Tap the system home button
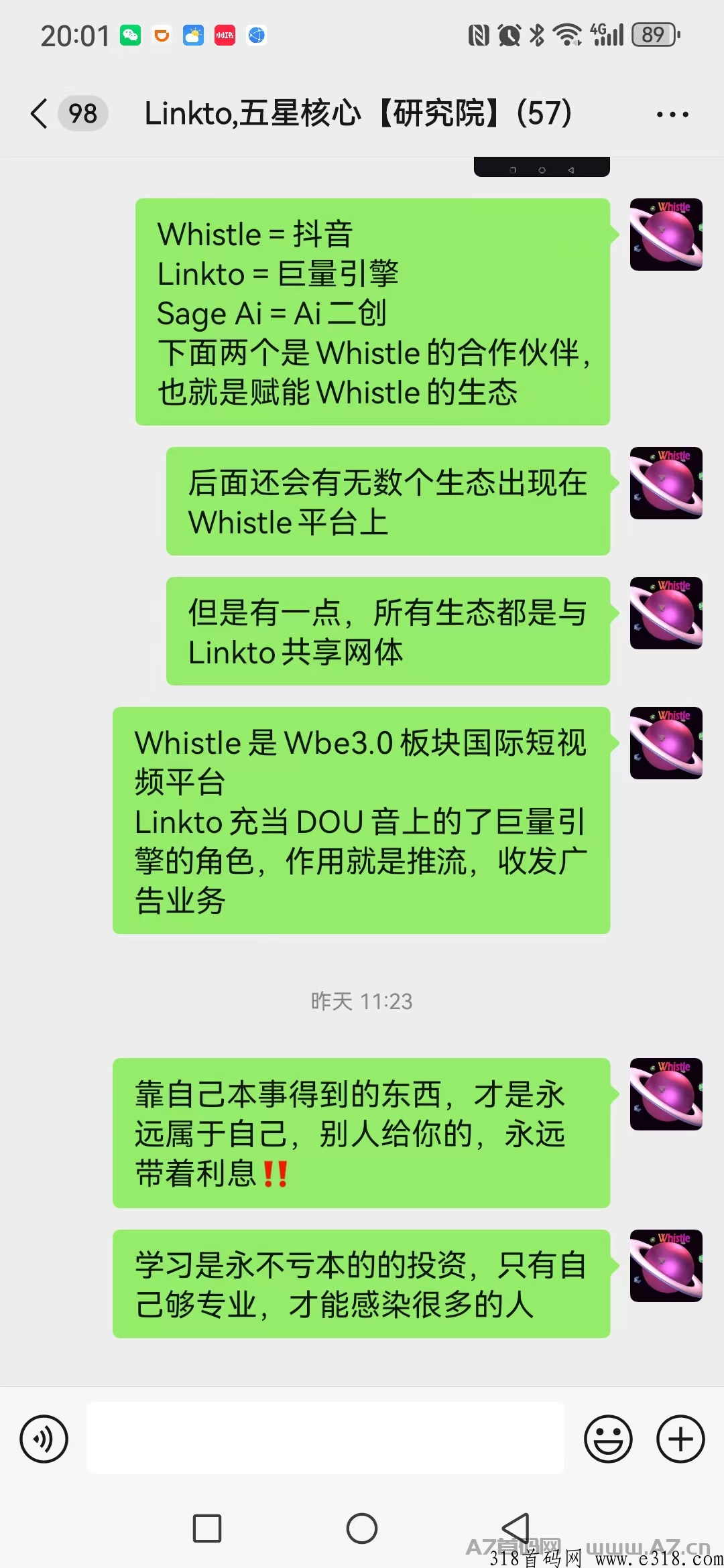Screen dimensions: 724x1568 tap(362, 1528)
